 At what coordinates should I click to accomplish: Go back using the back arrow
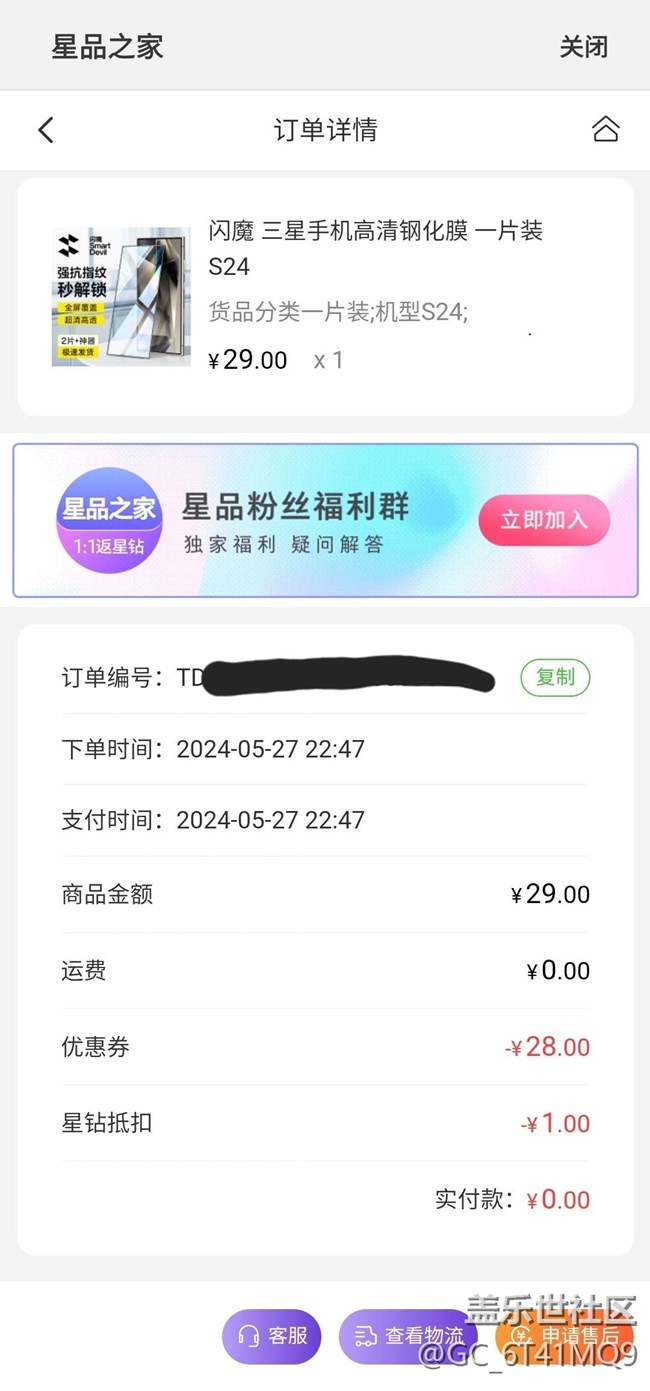(46, 130)
